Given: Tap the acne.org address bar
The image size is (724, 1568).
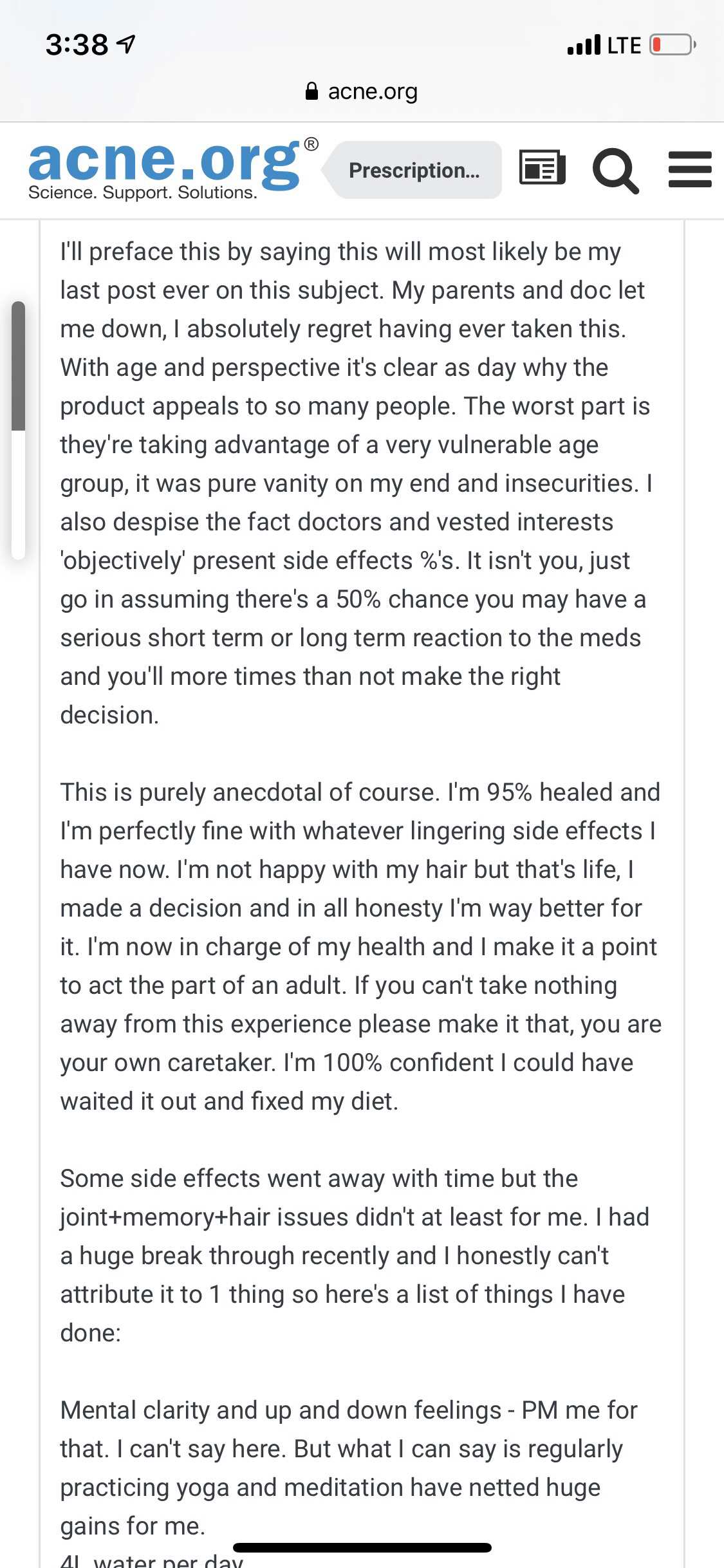Looking at the screenshot, I should pos(362,91).
